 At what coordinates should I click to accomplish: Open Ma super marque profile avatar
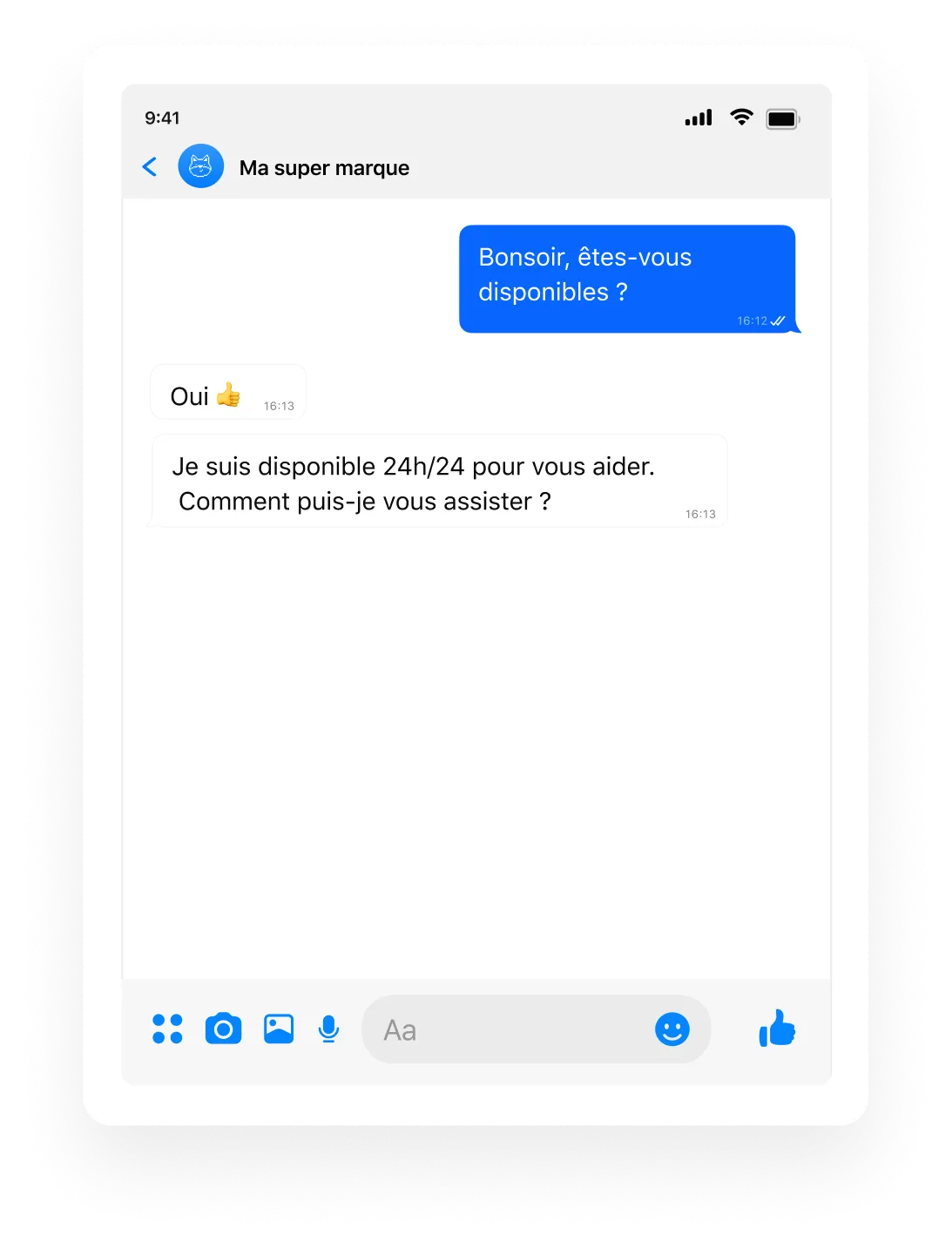[x=201, y=166]
